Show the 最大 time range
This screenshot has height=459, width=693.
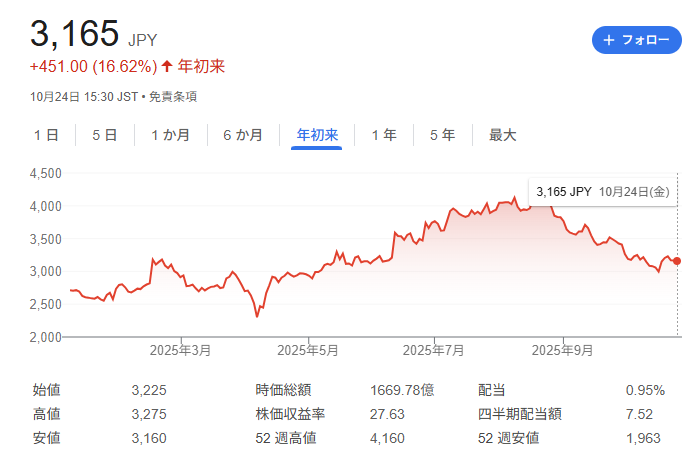502,135
